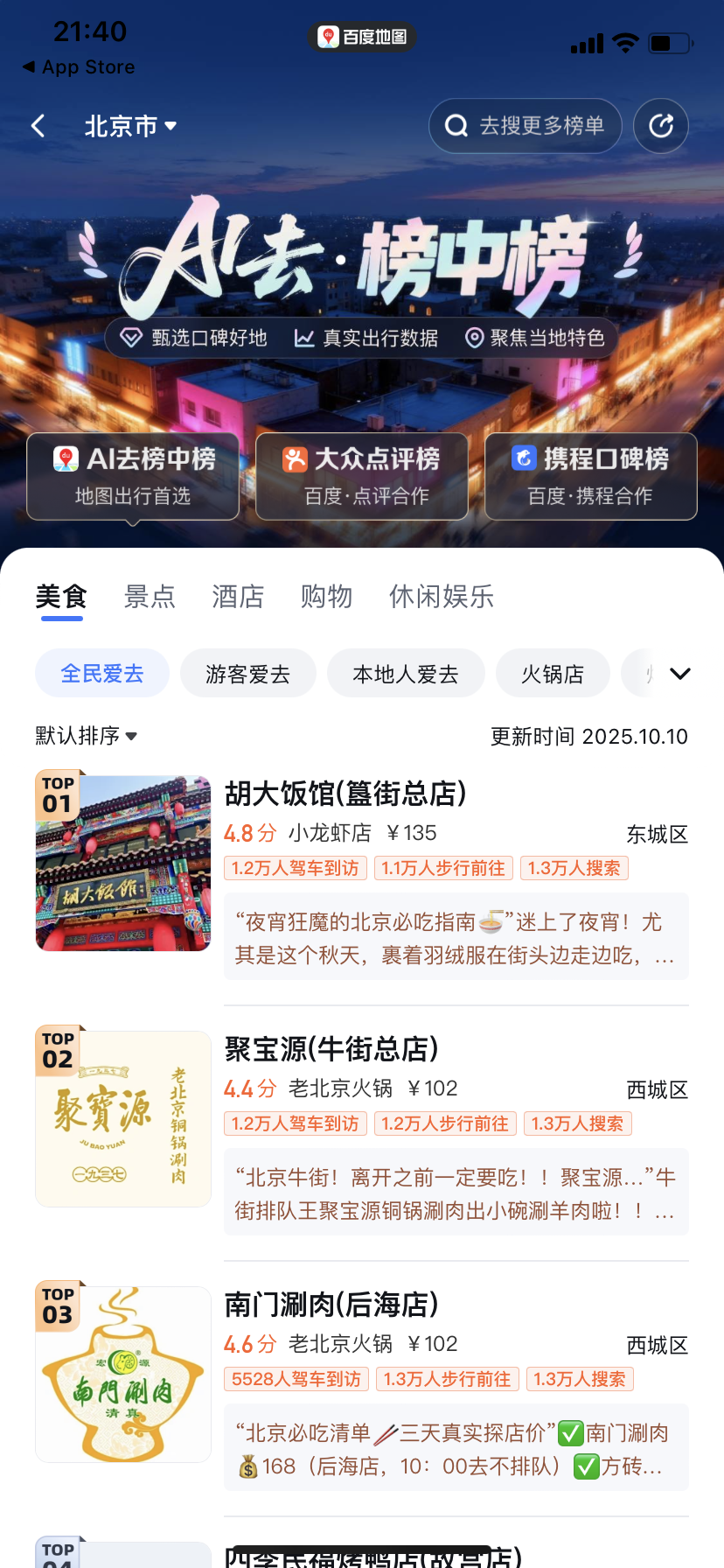Select the 美食 category tab
The image size is (724, 1568).
coord(61,597)
